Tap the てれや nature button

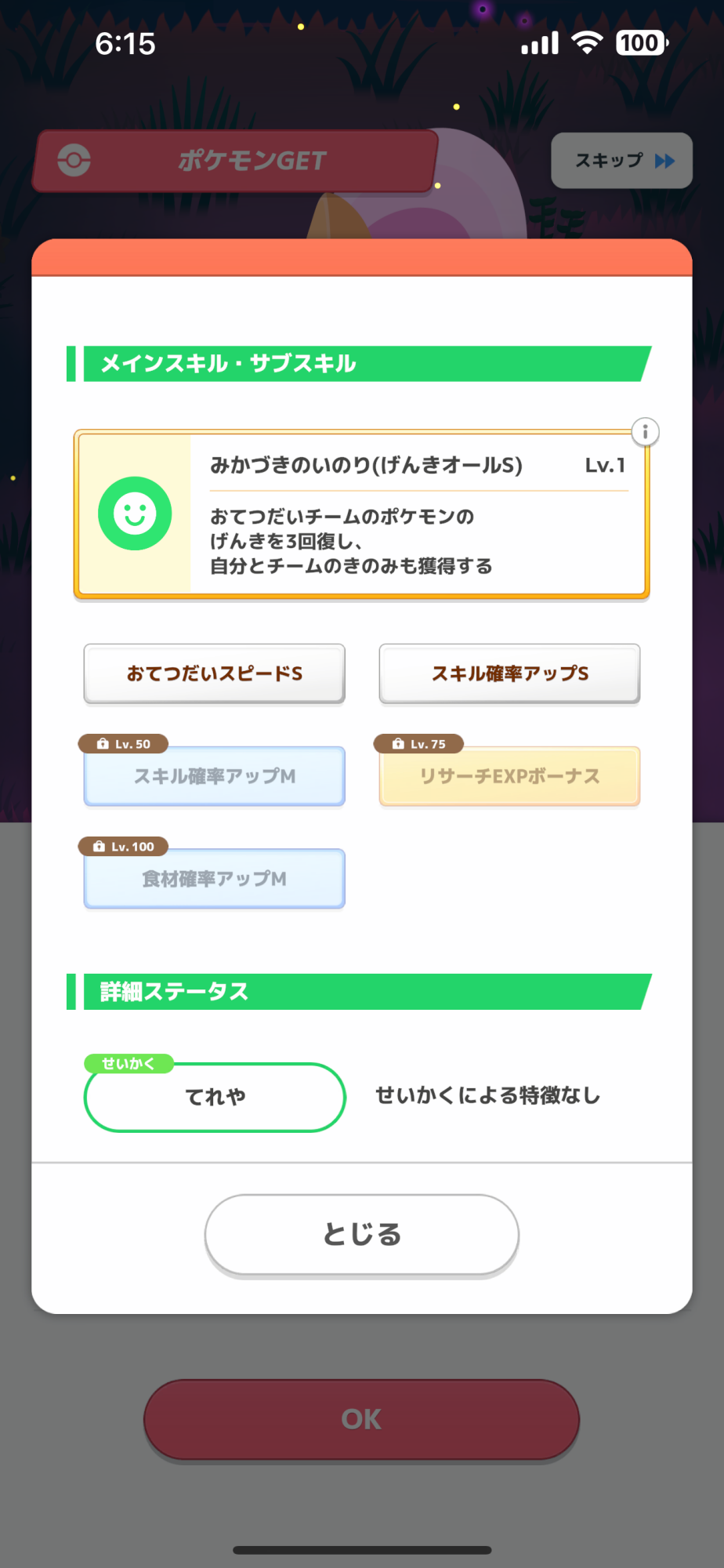215,1097
